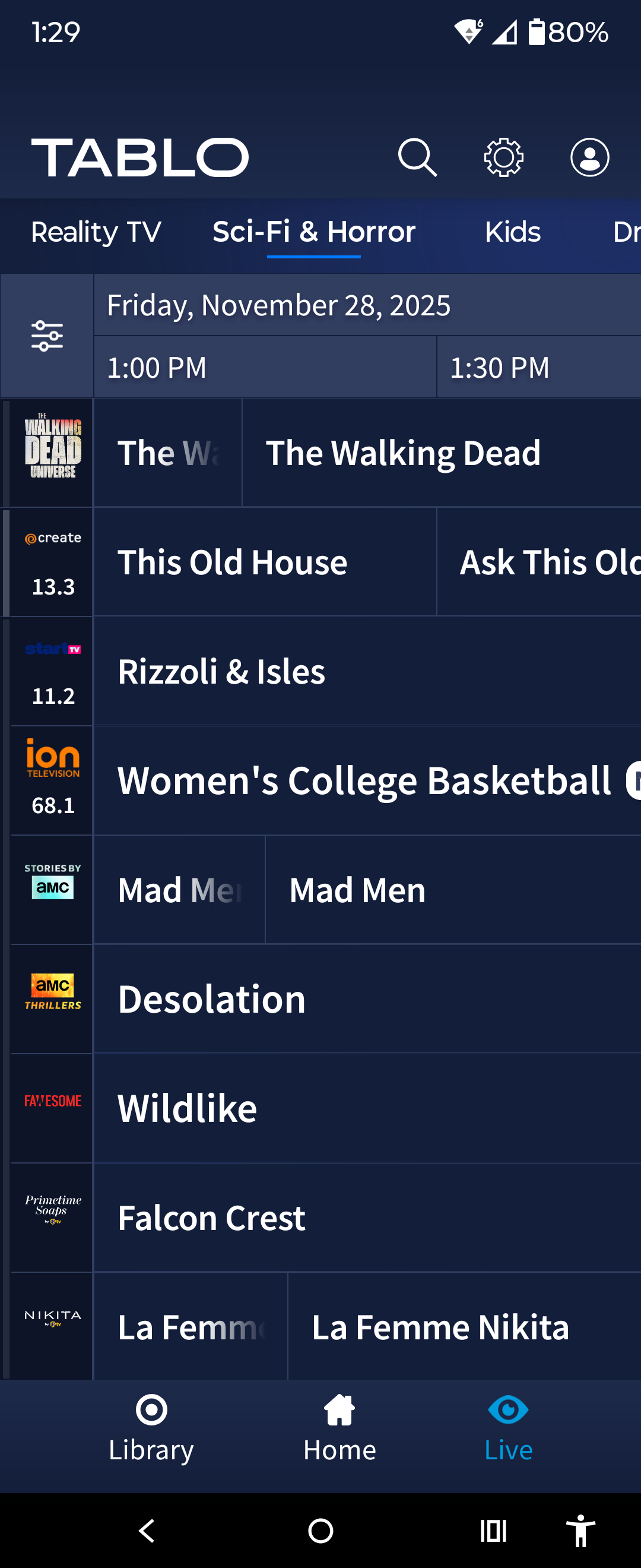Open settings gear

click(503, 157)
